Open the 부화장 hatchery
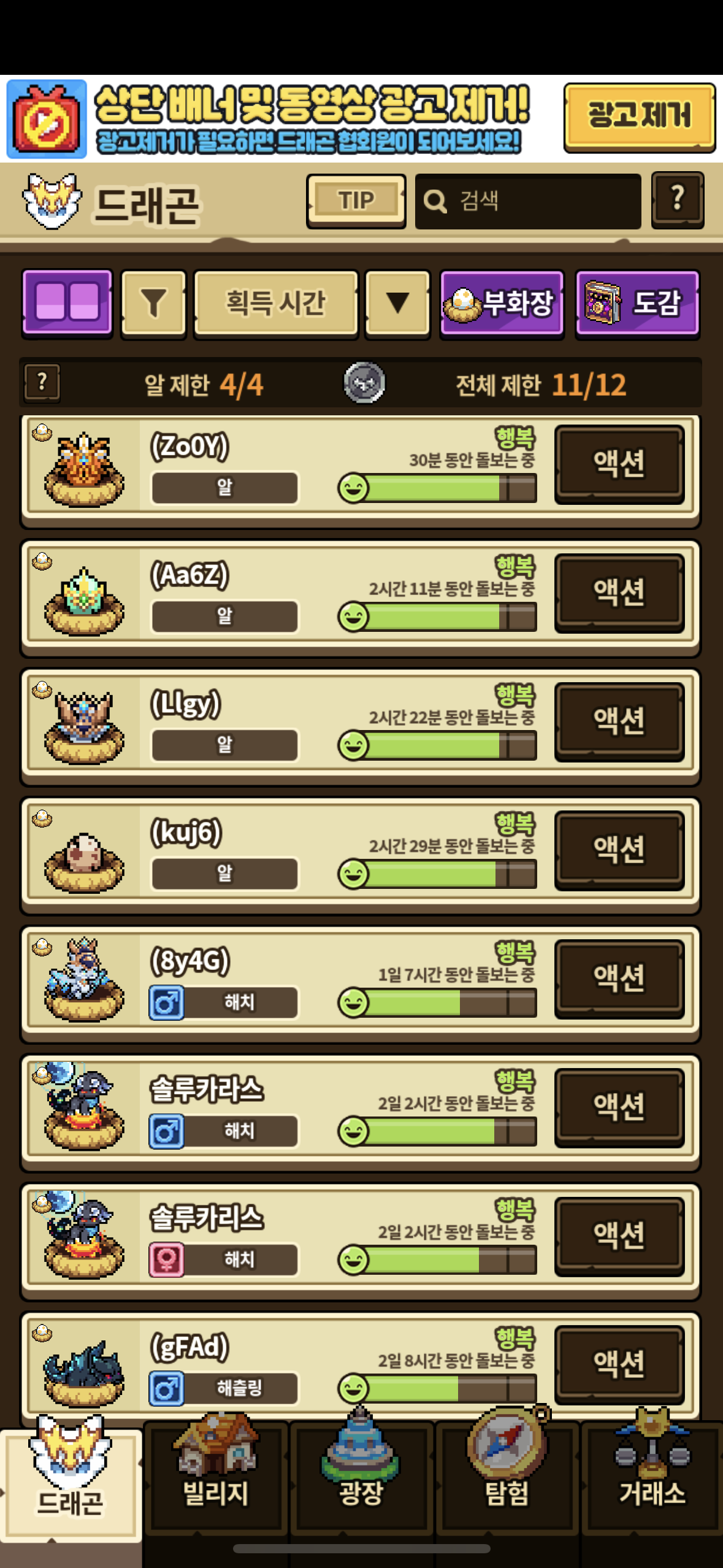The image size is (723, 1568). (x=502, y=303)
